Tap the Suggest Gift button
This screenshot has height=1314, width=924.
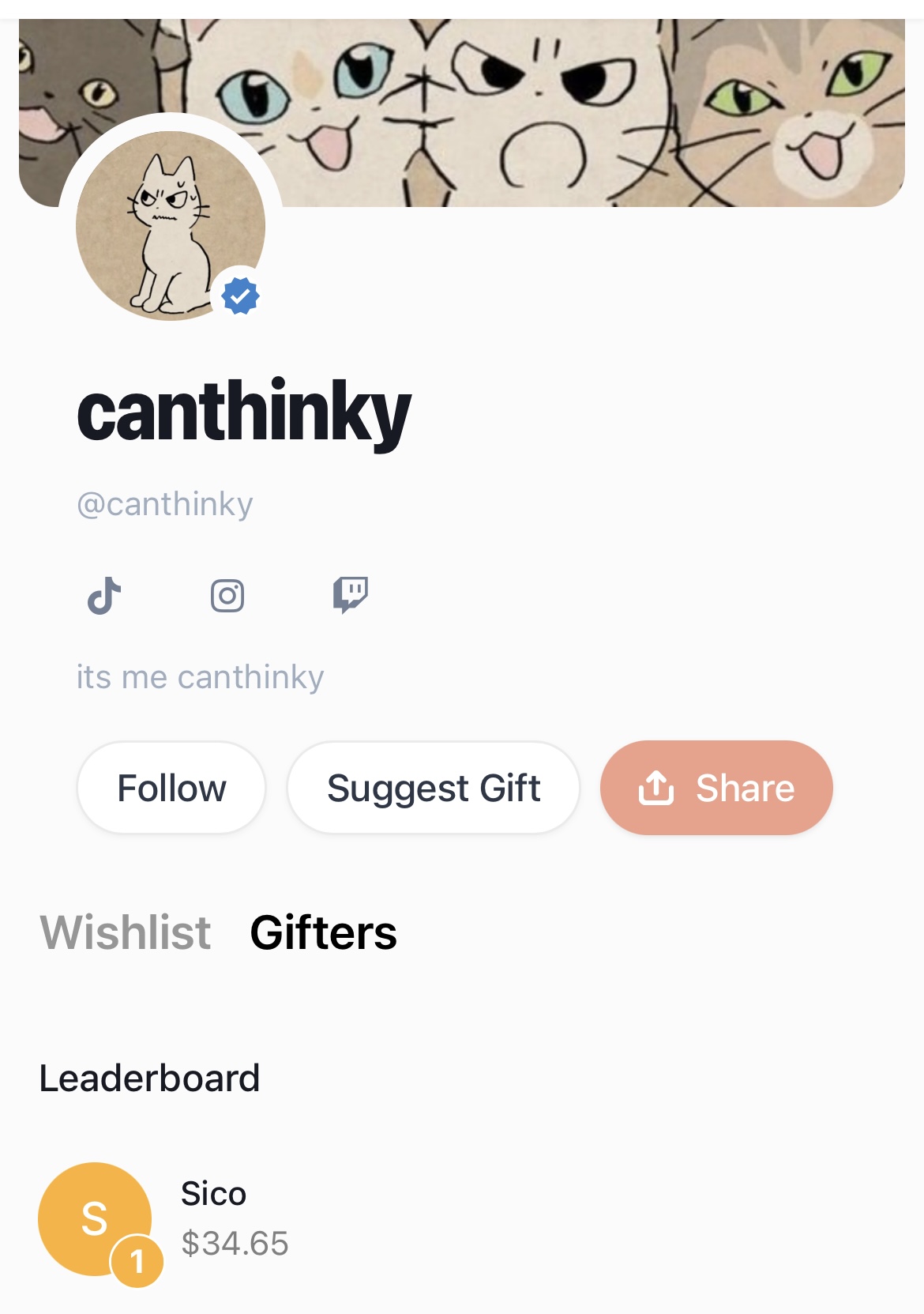(434, 788)
